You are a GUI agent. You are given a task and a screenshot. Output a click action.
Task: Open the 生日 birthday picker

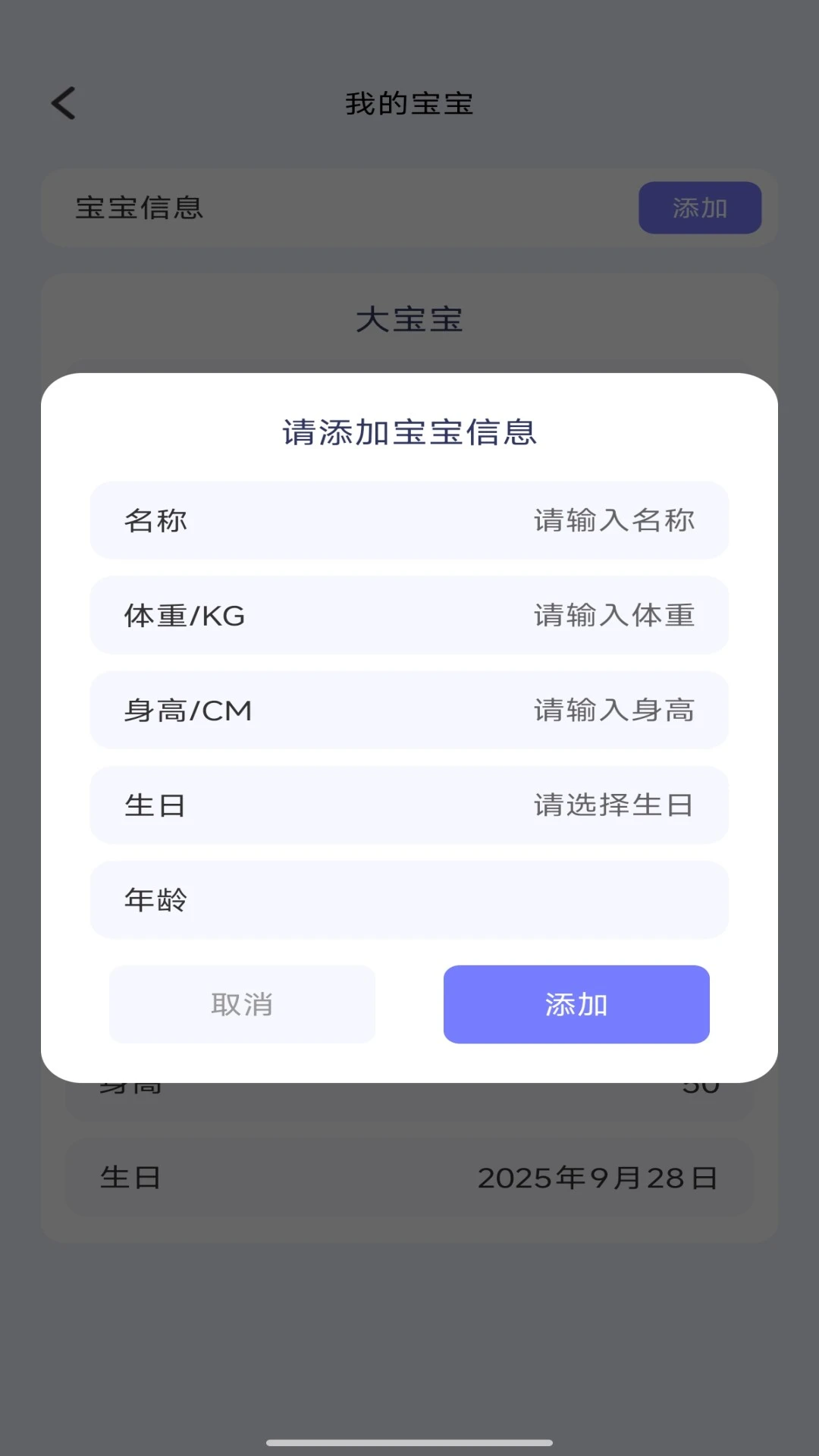613,805
